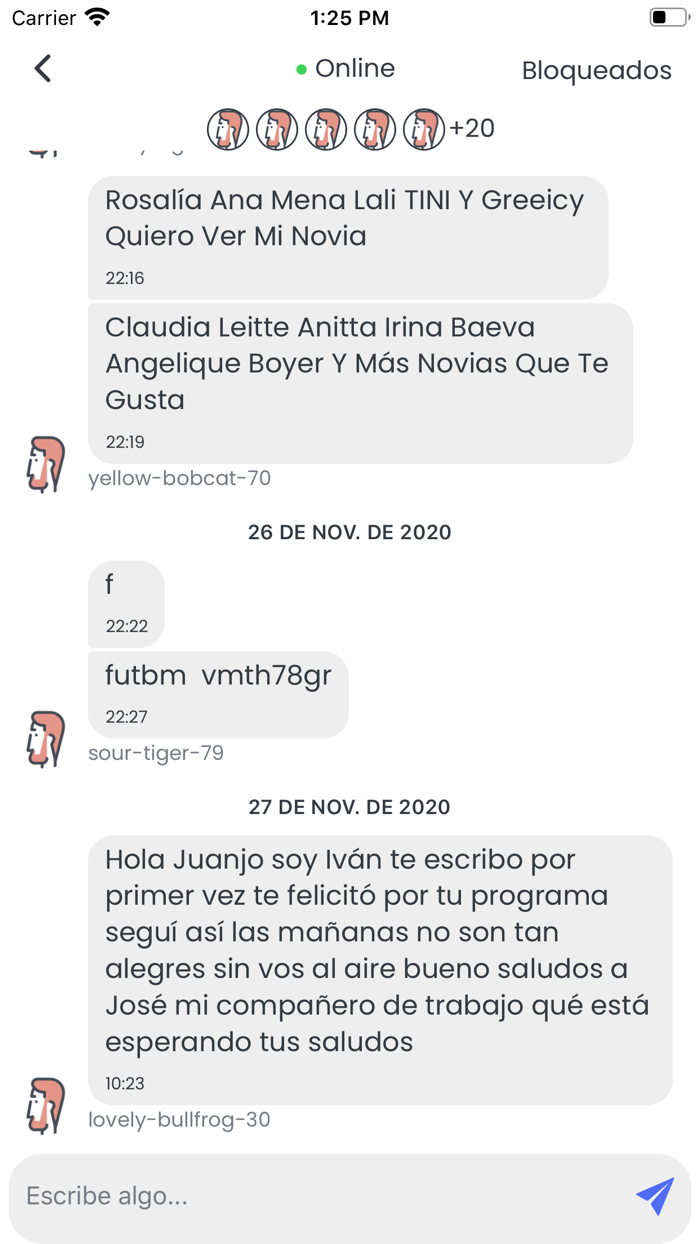Open lovely-bullfrog-30's avatar

click(45, 1105)
